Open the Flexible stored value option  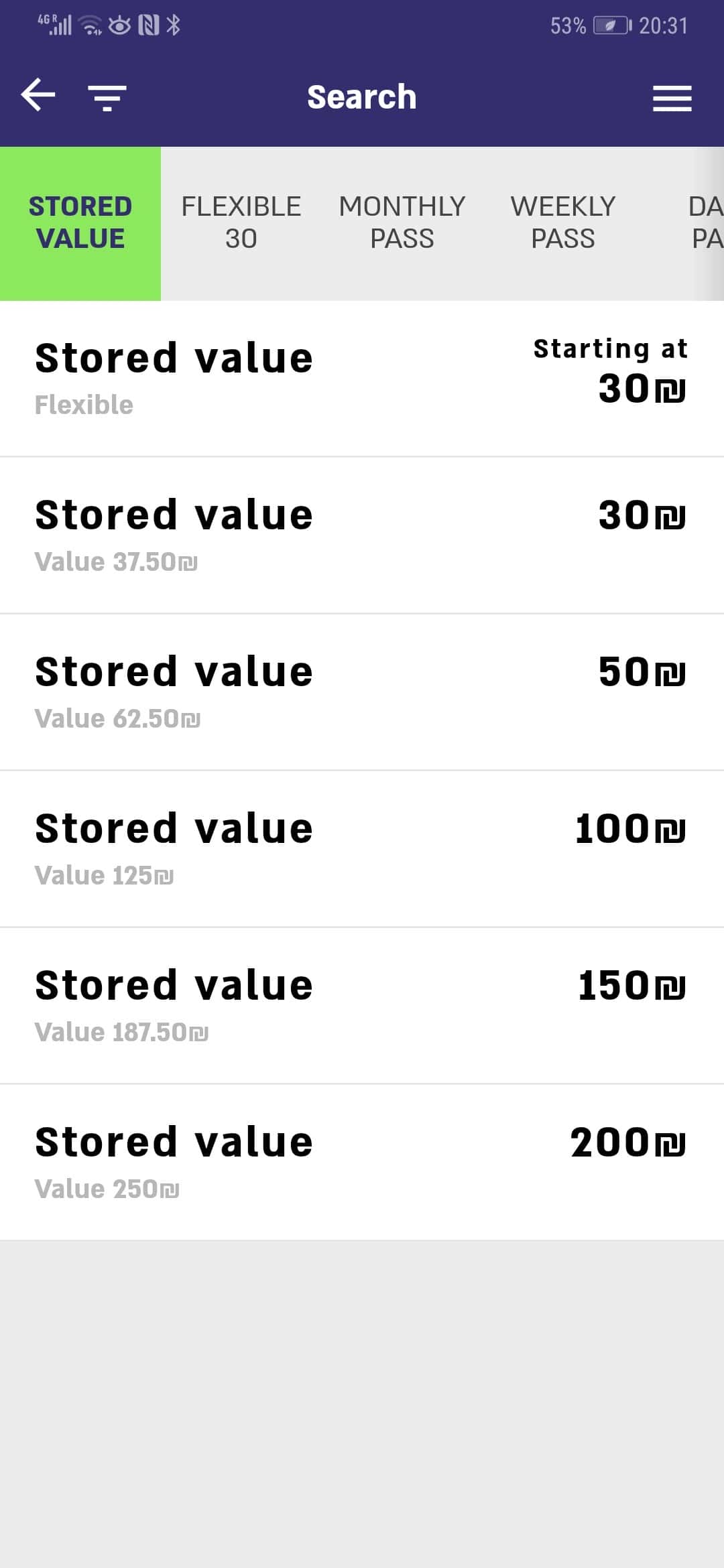coord(362,379)
